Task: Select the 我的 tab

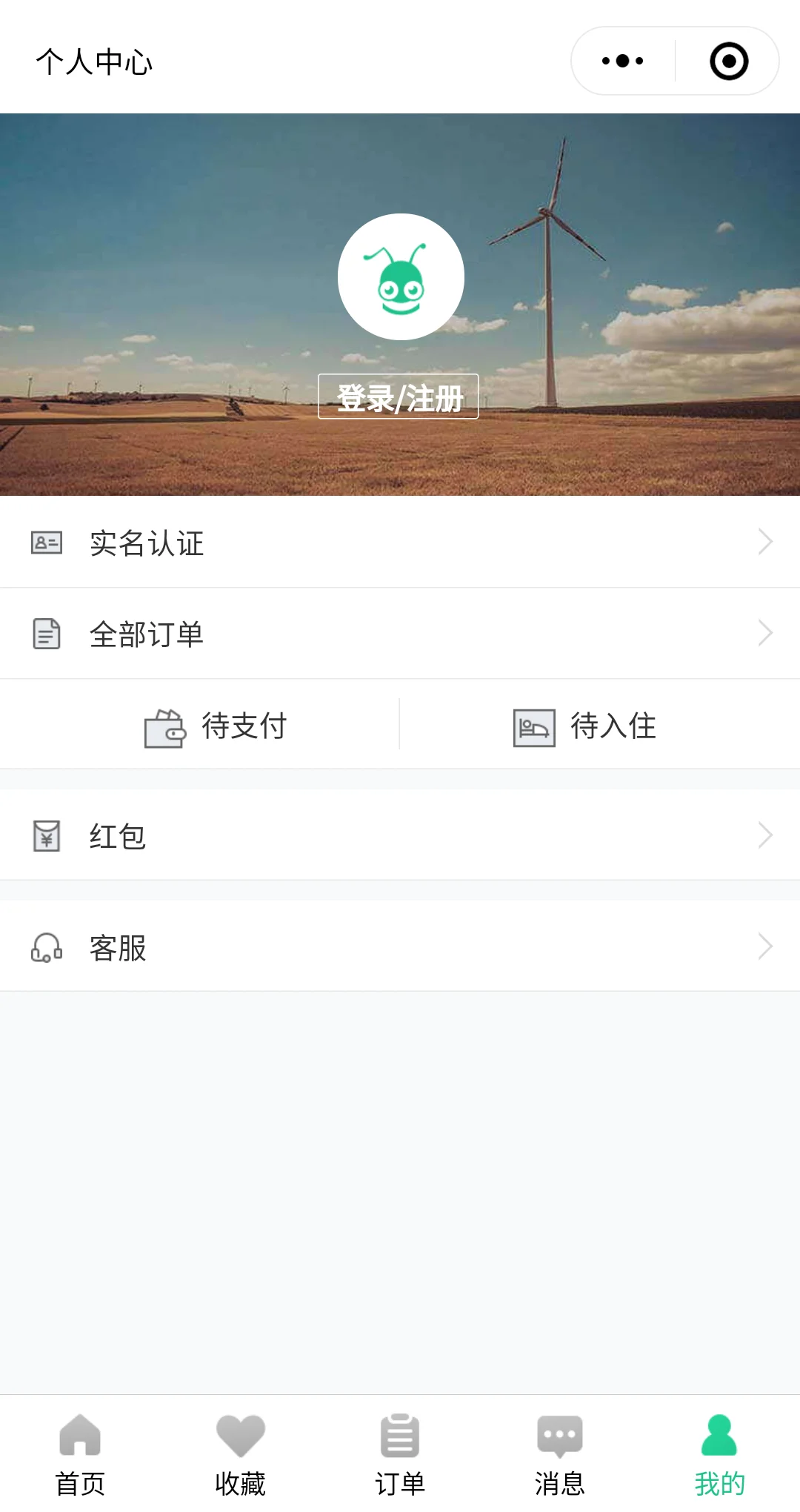Action: [719, 1454]
